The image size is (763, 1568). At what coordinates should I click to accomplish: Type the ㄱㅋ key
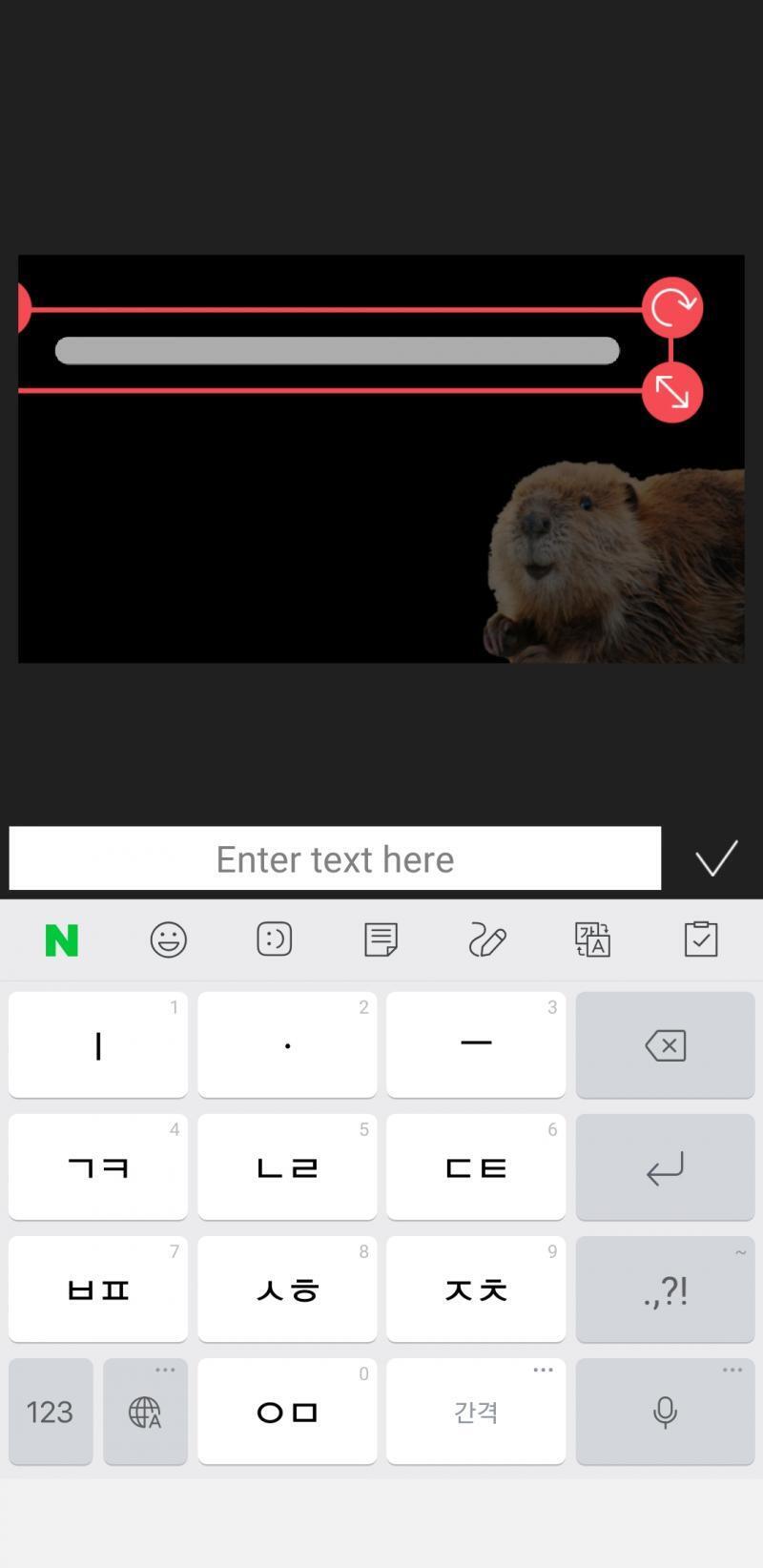[98, 1166]
